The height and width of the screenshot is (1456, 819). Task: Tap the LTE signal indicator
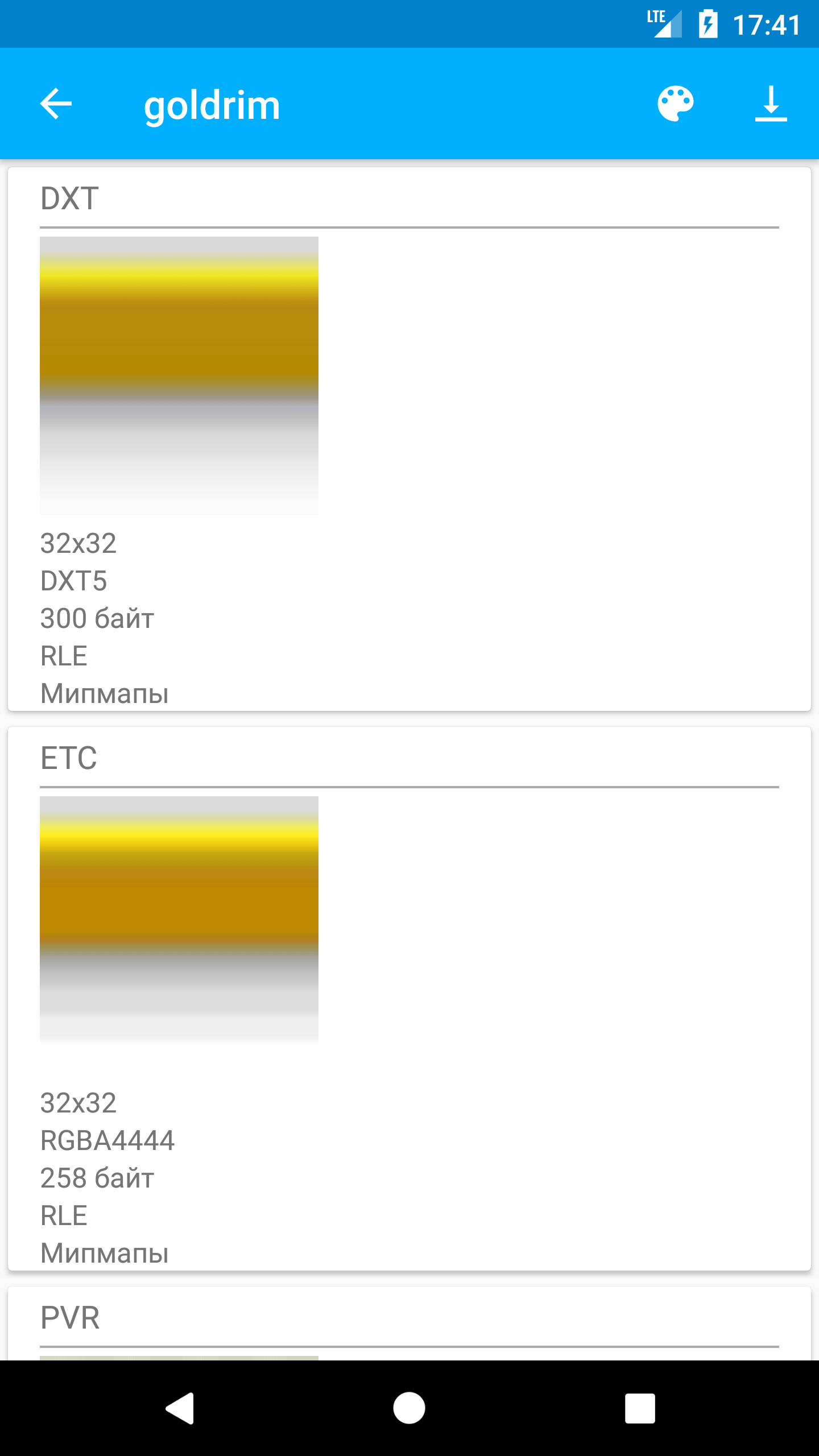coord(664,22)
